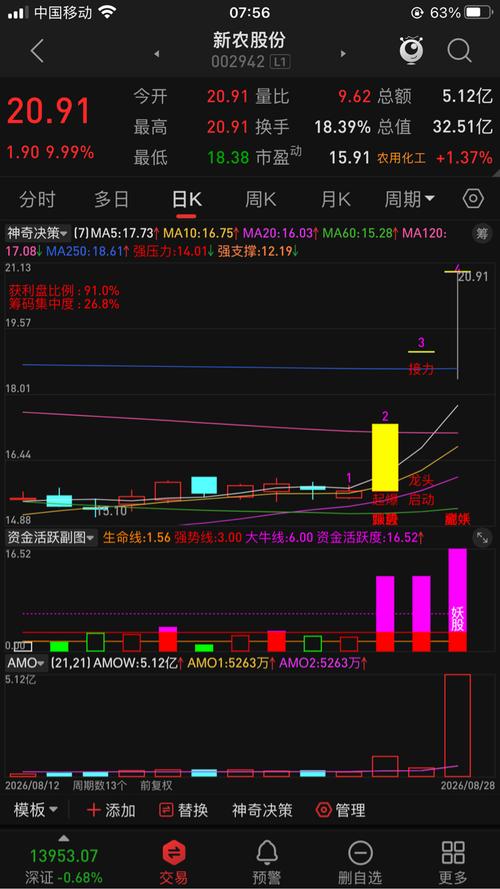The height and width of the screenshot is (889, 500).
Task: Expand the 周期 dropdown
Action: click(409, 199)
